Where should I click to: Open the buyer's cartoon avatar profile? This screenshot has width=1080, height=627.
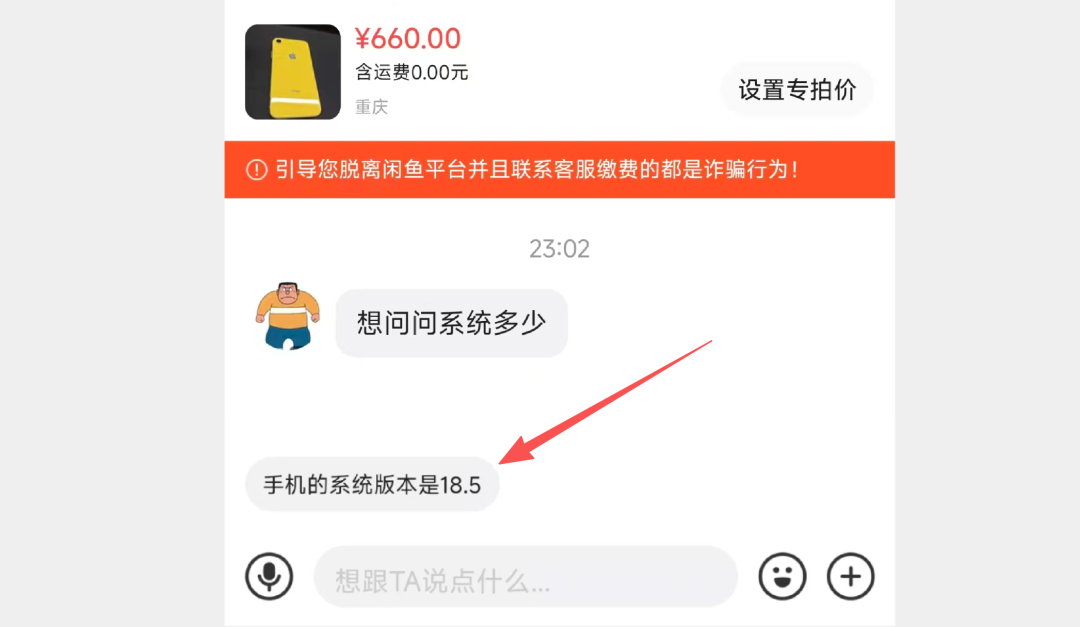[288, 317]
